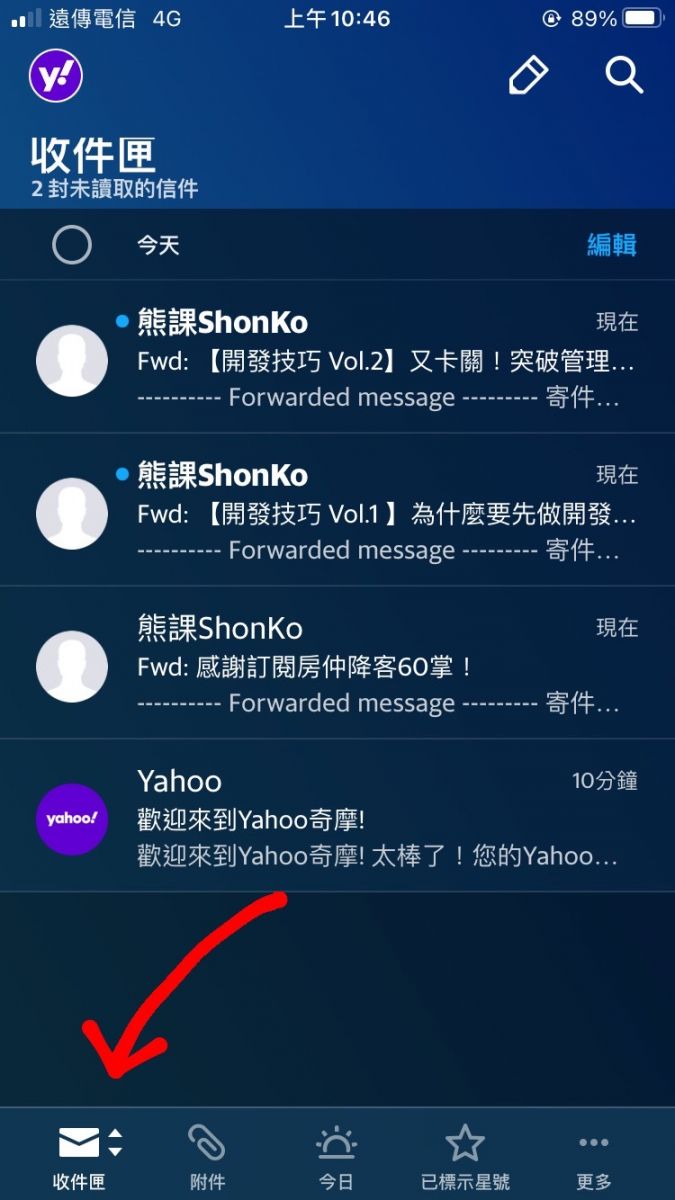
Task: Open the mail search
Action: (624, 75)
